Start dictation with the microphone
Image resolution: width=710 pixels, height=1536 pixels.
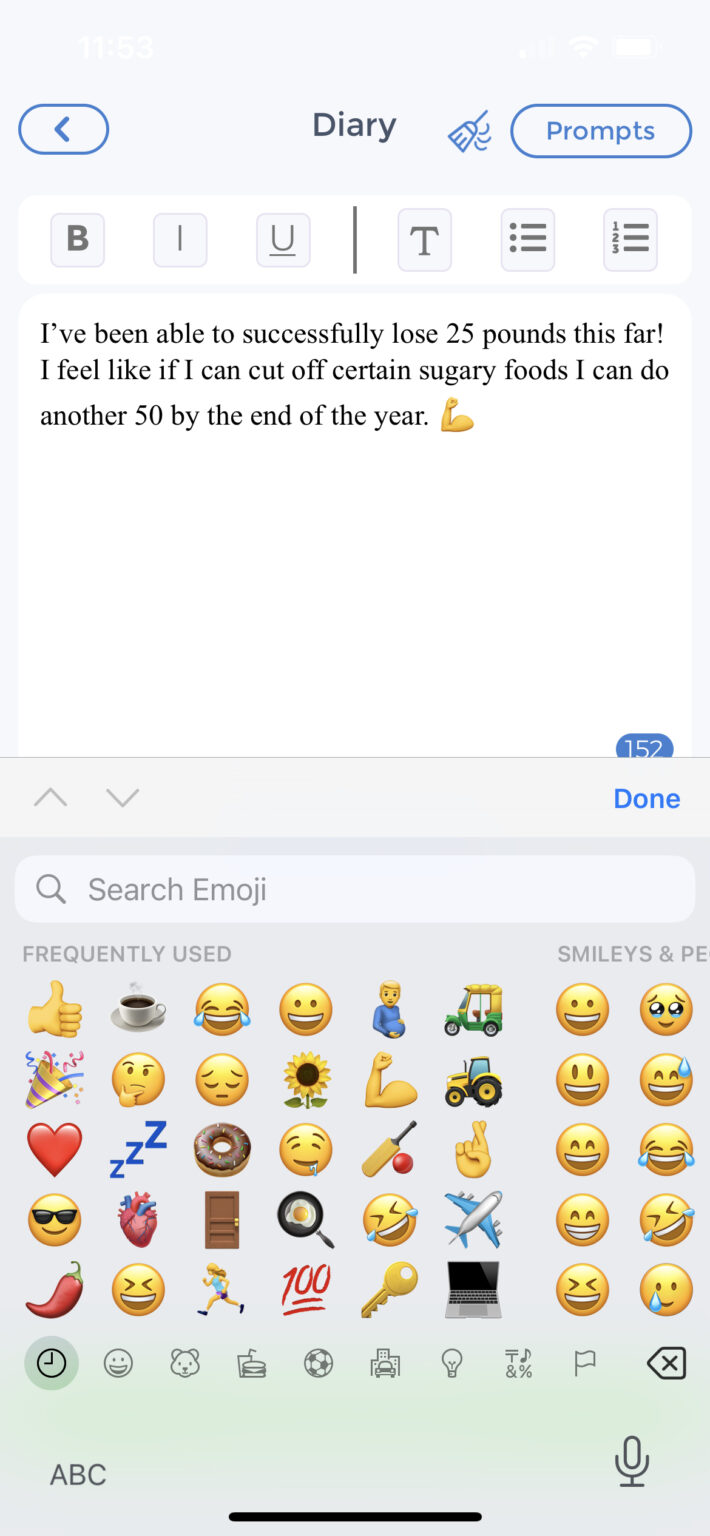[x=631, y=1463]
